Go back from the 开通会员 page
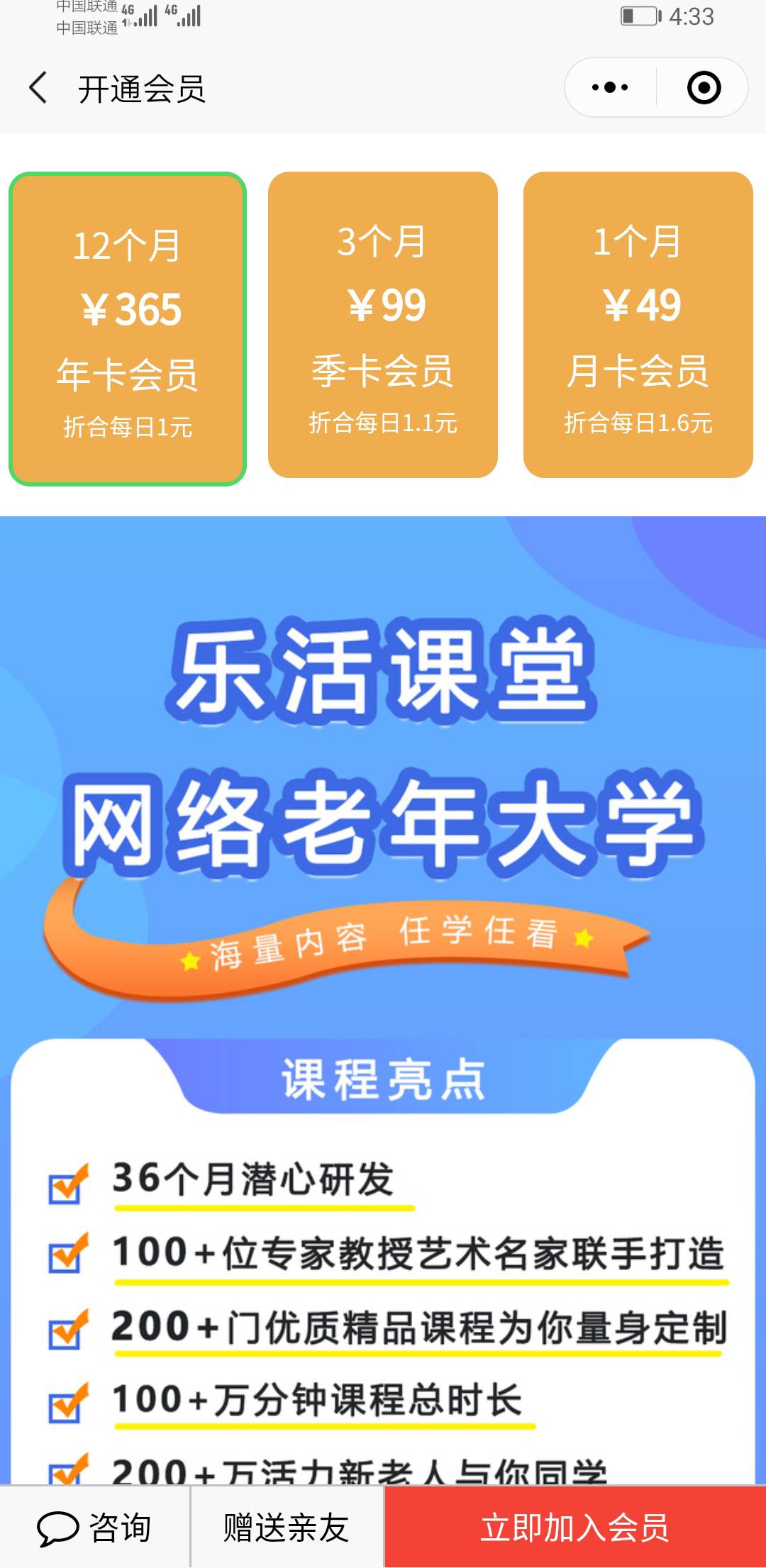The width and height of the screenshot is (766, 1568). tap(38, 89)
